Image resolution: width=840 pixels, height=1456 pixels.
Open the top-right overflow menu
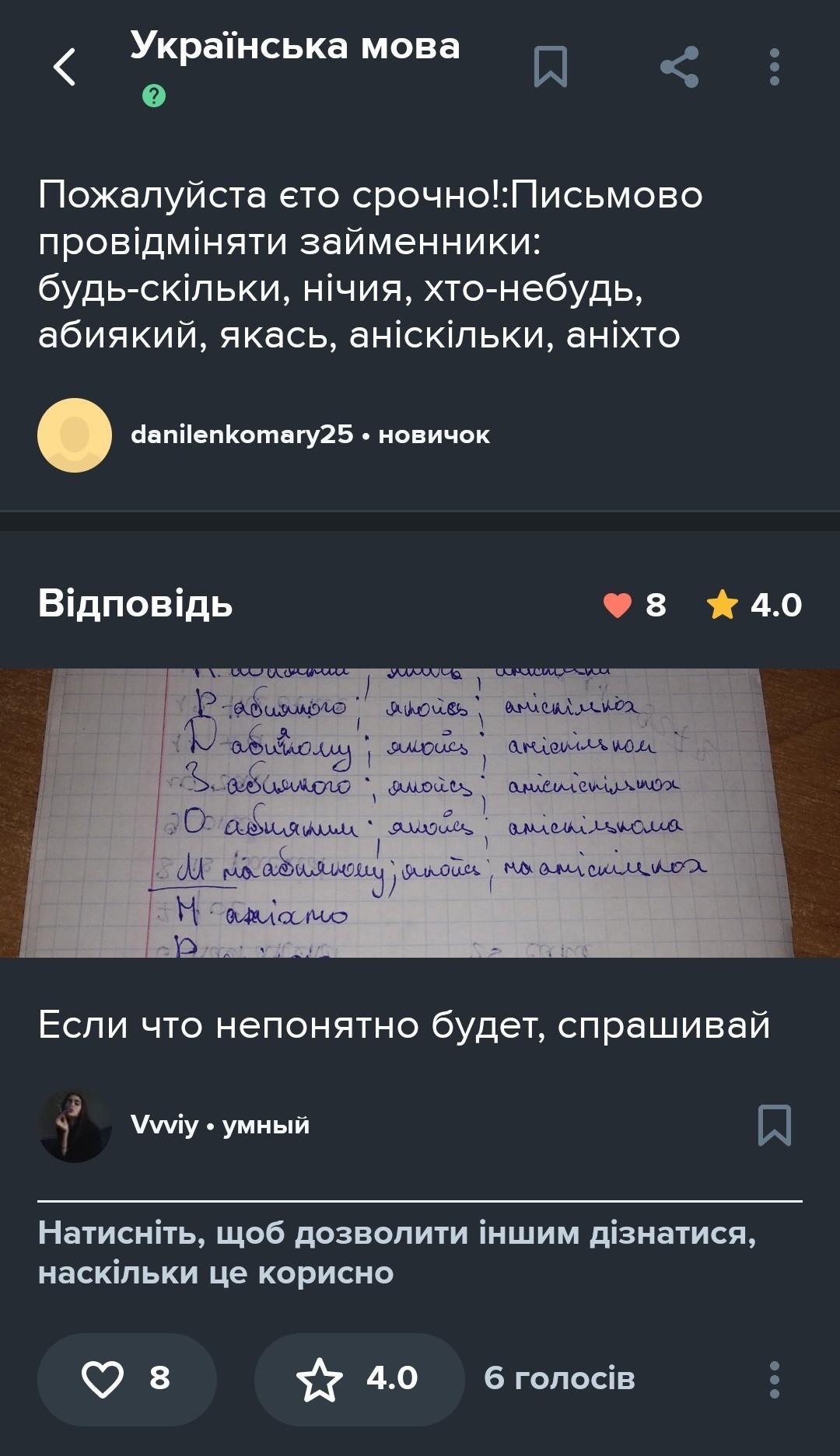774,67
